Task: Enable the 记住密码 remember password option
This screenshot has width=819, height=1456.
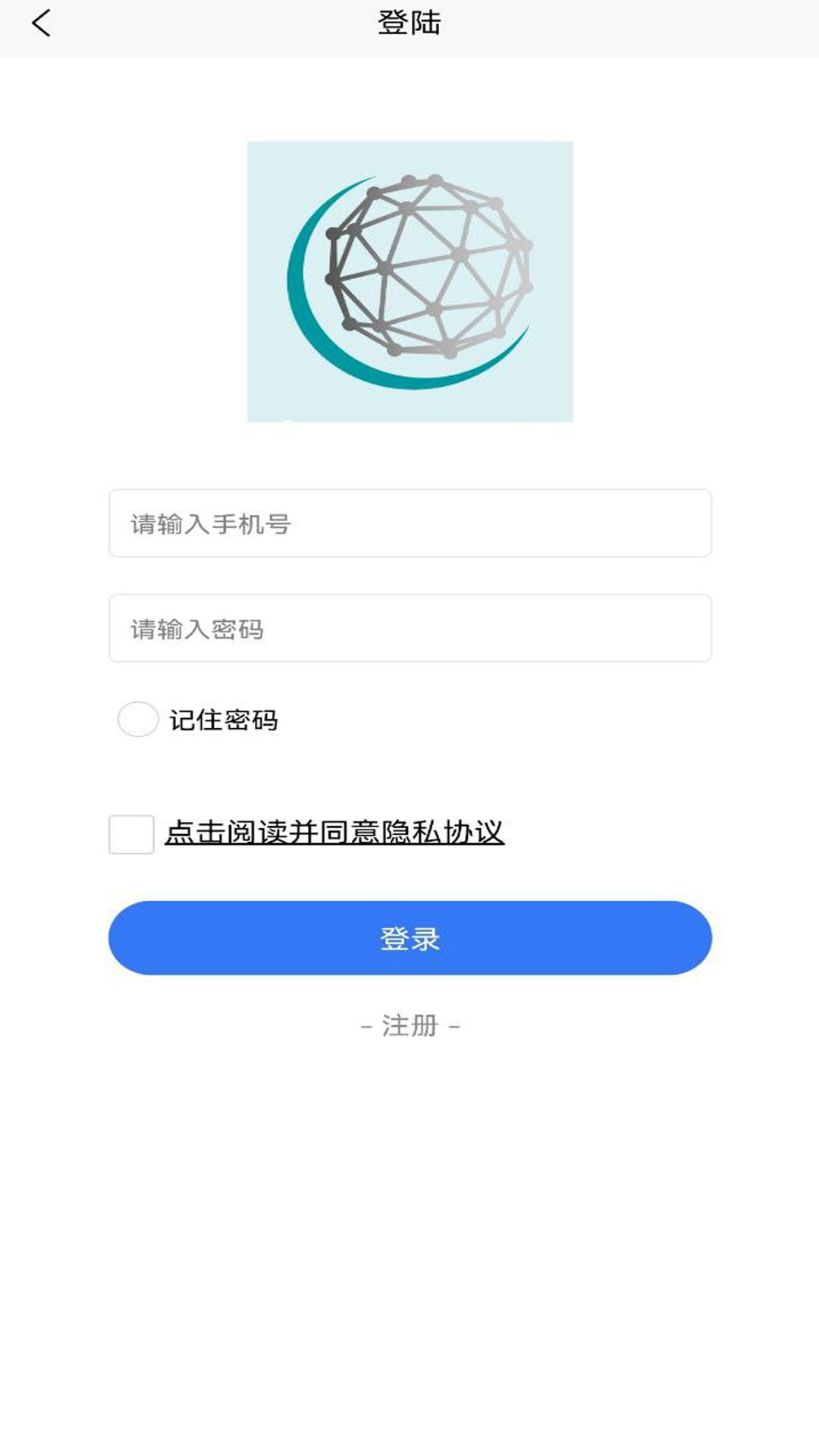Action: click(138, 719)
